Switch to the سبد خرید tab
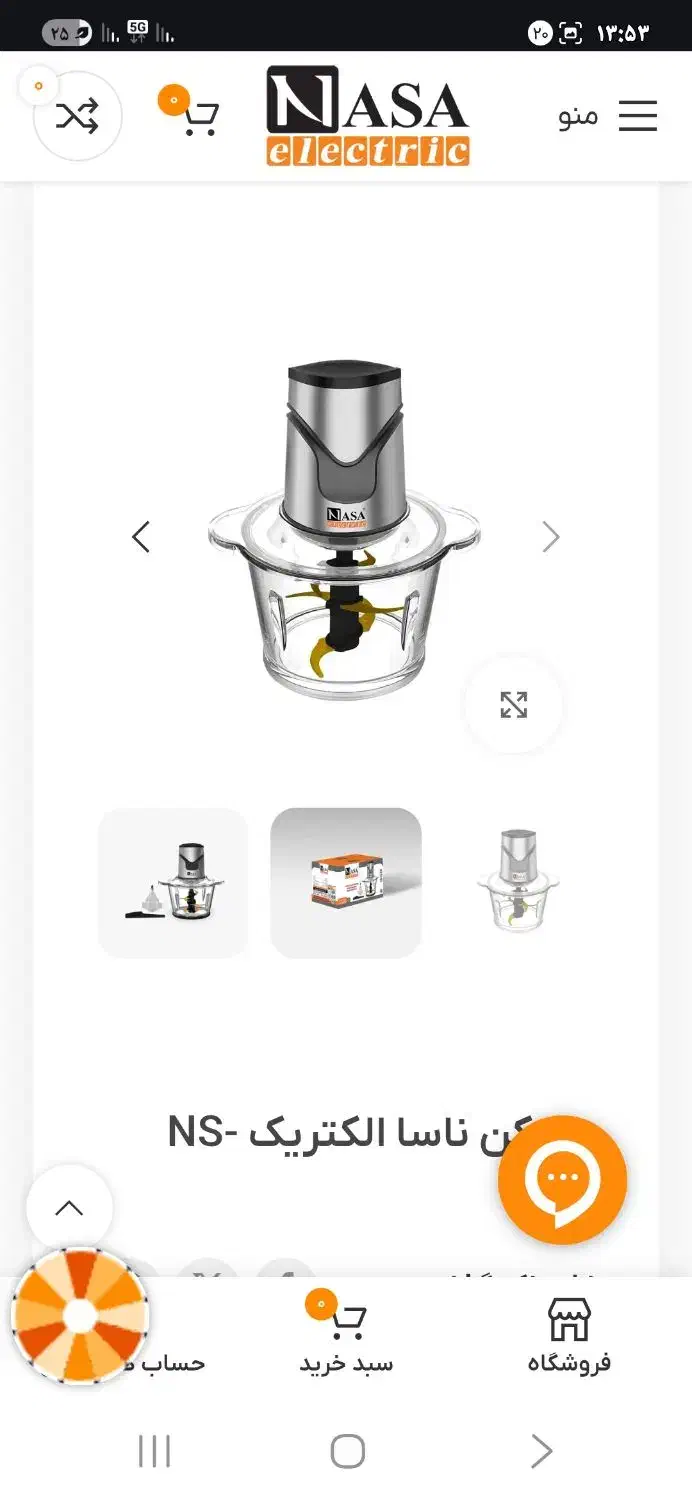Viewport: 692px width, 1500px height. (346, 1336)
